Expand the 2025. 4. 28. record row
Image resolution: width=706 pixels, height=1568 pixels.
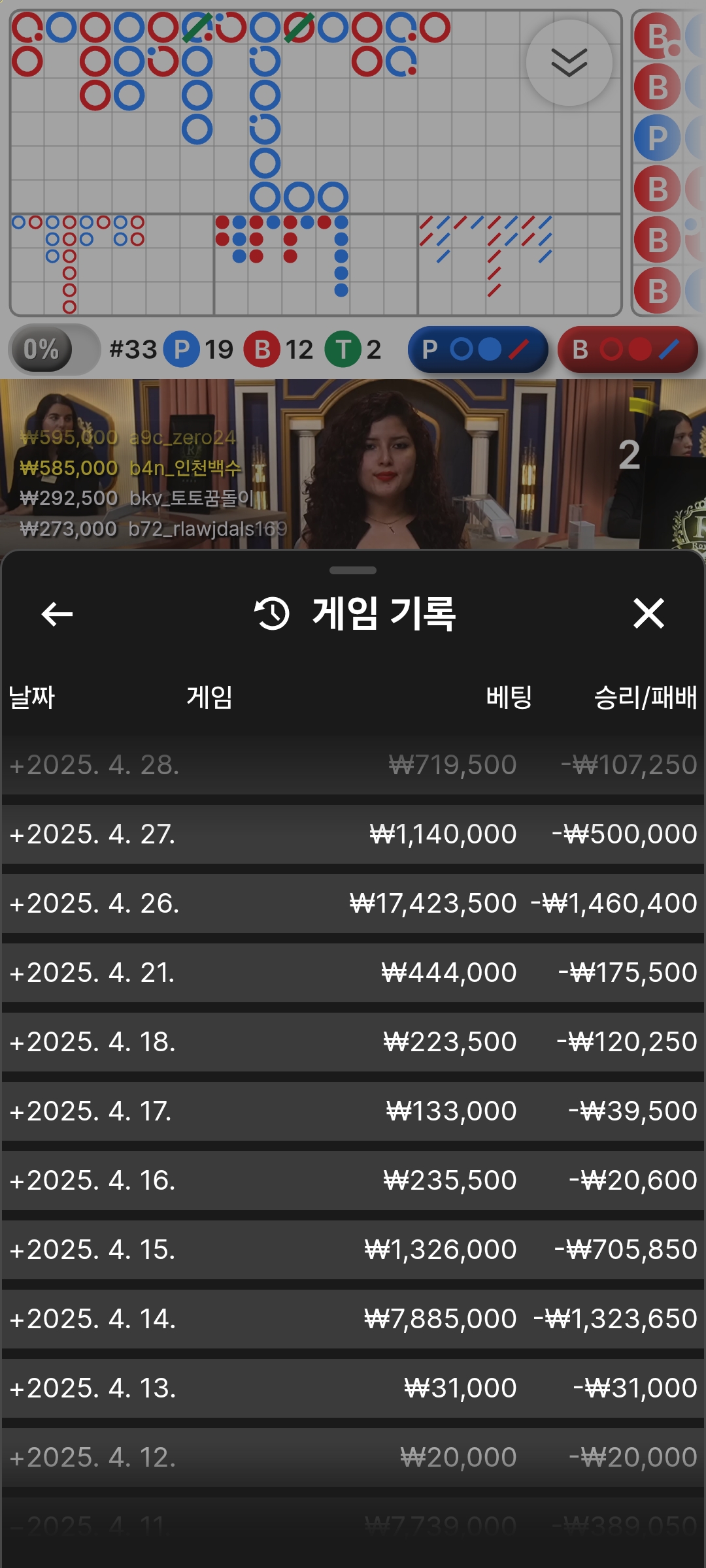(353, 765)
